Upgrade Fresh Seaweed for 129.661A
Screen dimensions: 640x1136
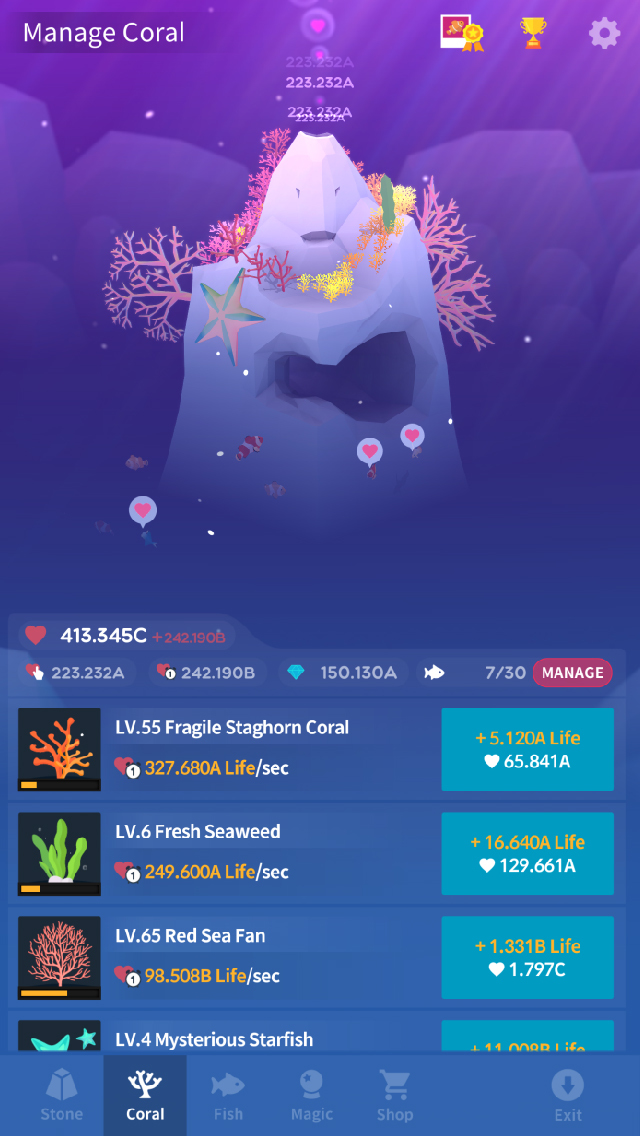pos(527,854)
